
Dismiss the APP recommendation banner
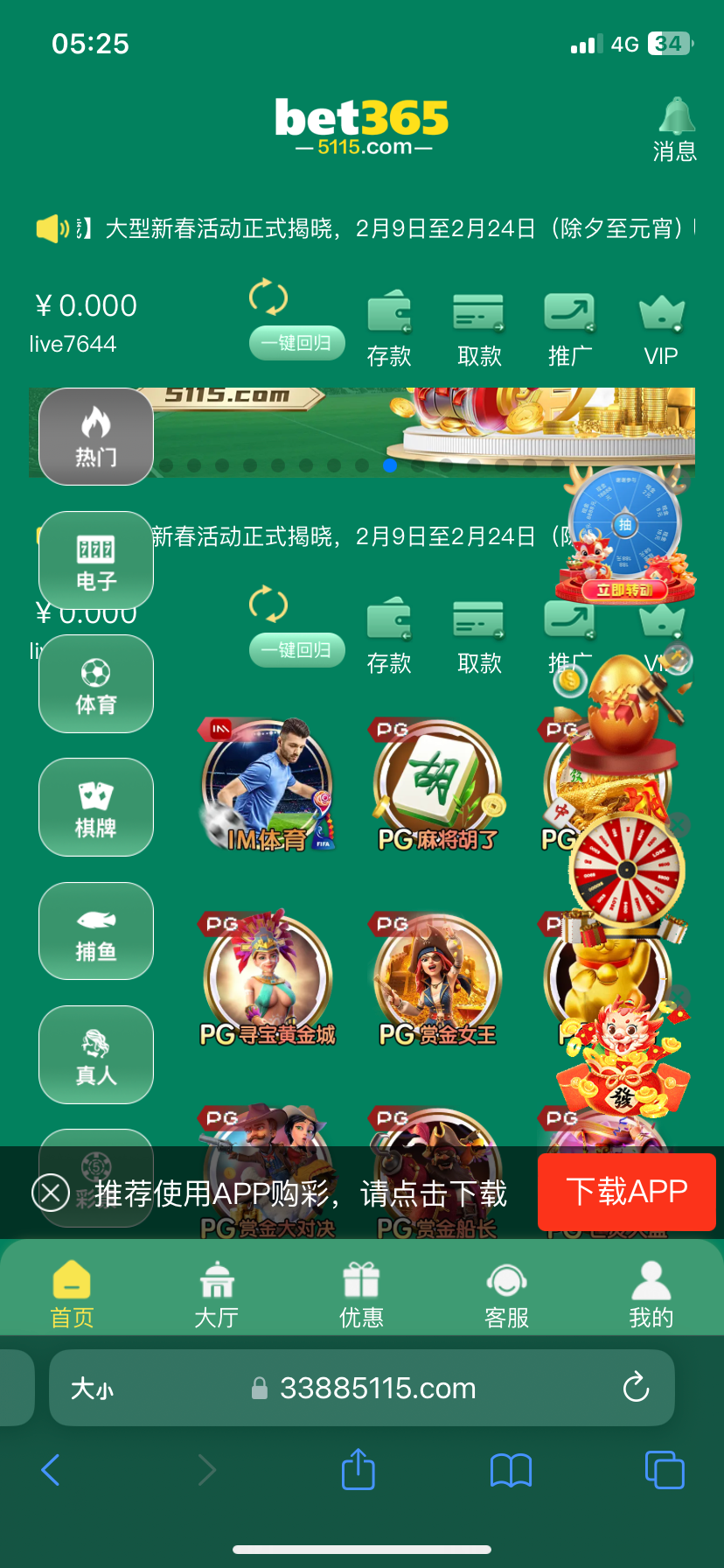(51, 1193)
